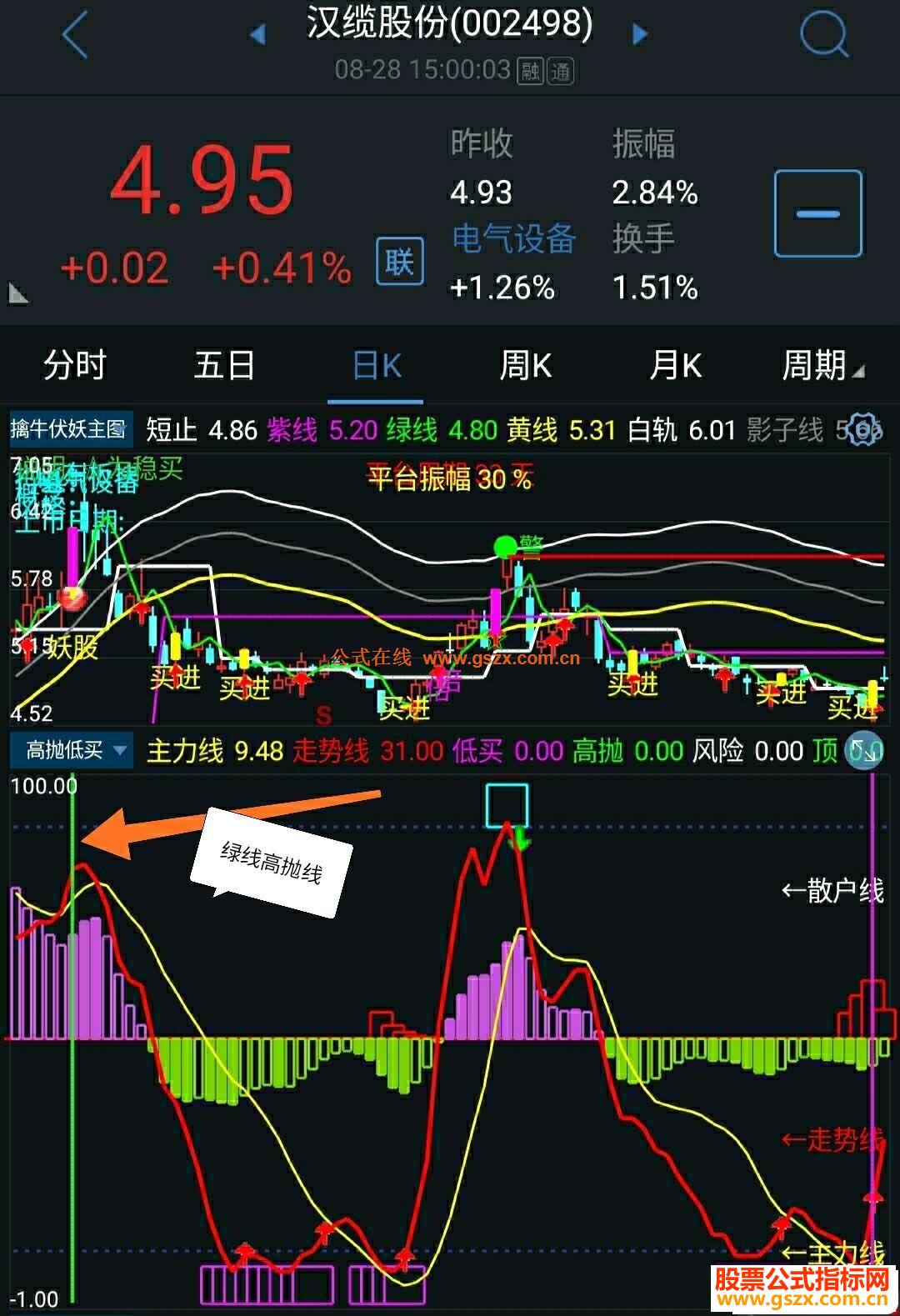Switch to the next stock
The height and width of the screenshot is (1316, 900).
click(x=640, y=35)
